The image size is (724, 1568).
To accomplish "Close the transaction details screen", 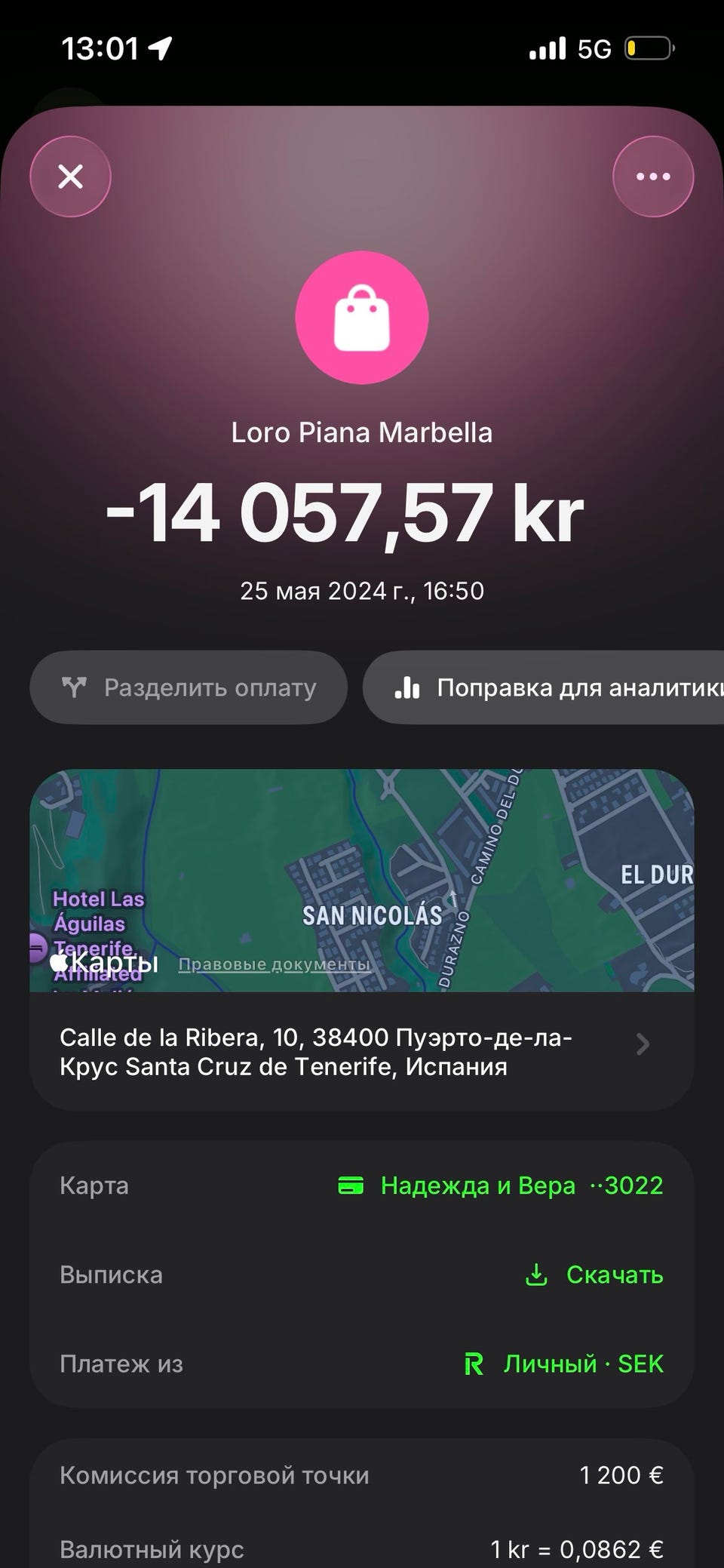I will 70,177.
